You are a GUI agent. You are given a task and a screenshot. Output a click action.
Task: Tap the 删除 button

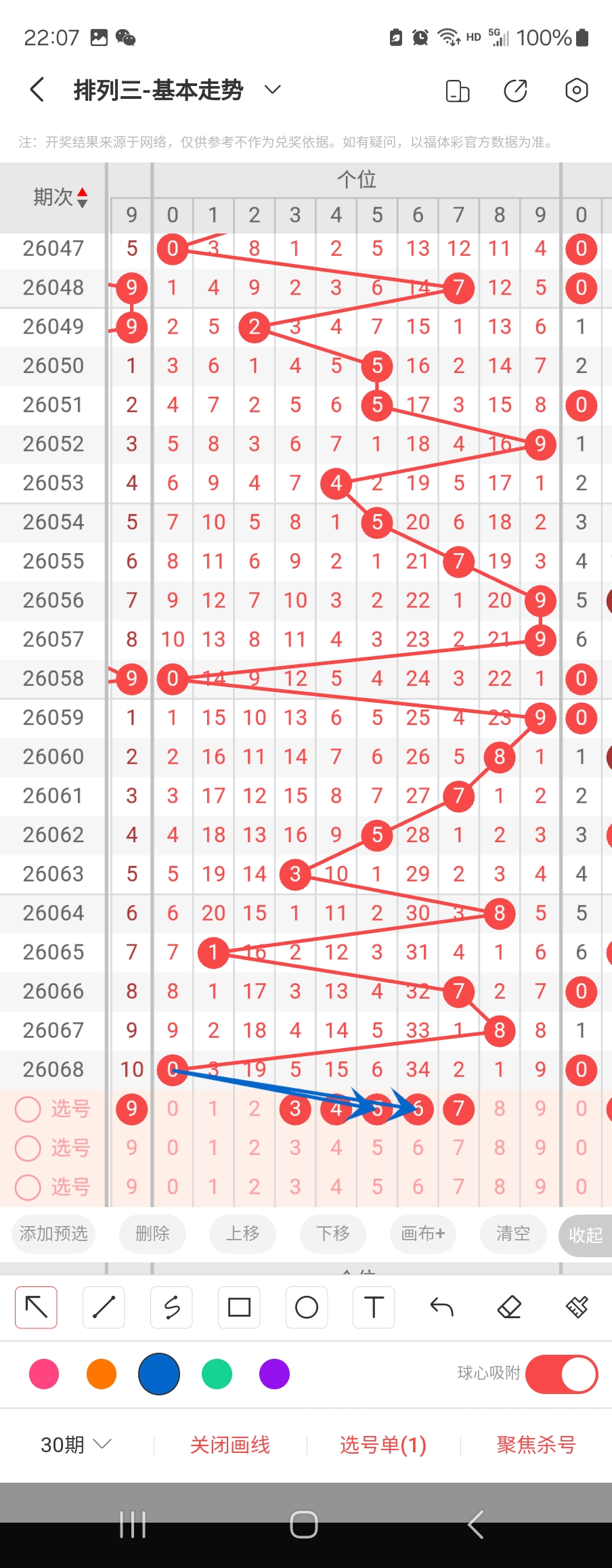tap(152, 1234)
